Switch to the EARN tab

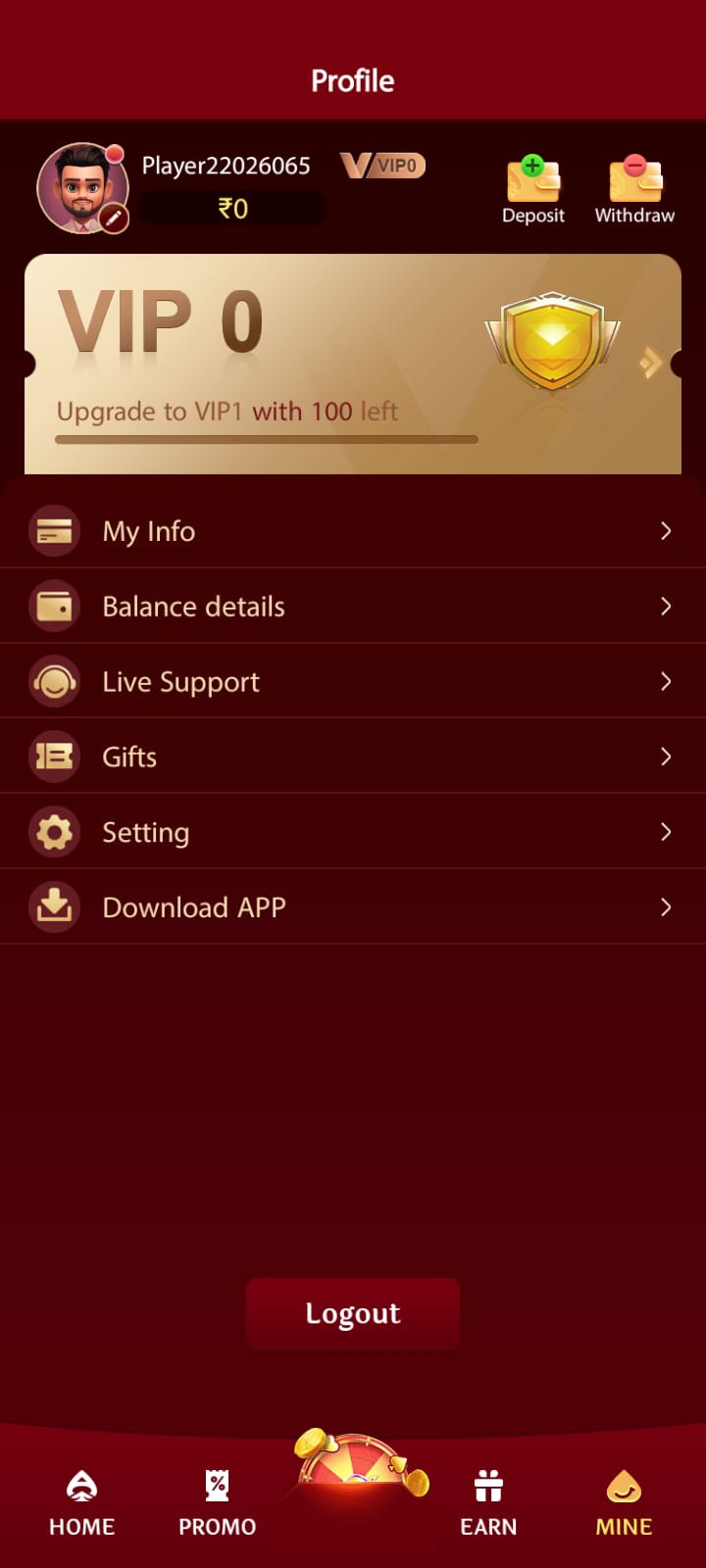coord(488,1503)
